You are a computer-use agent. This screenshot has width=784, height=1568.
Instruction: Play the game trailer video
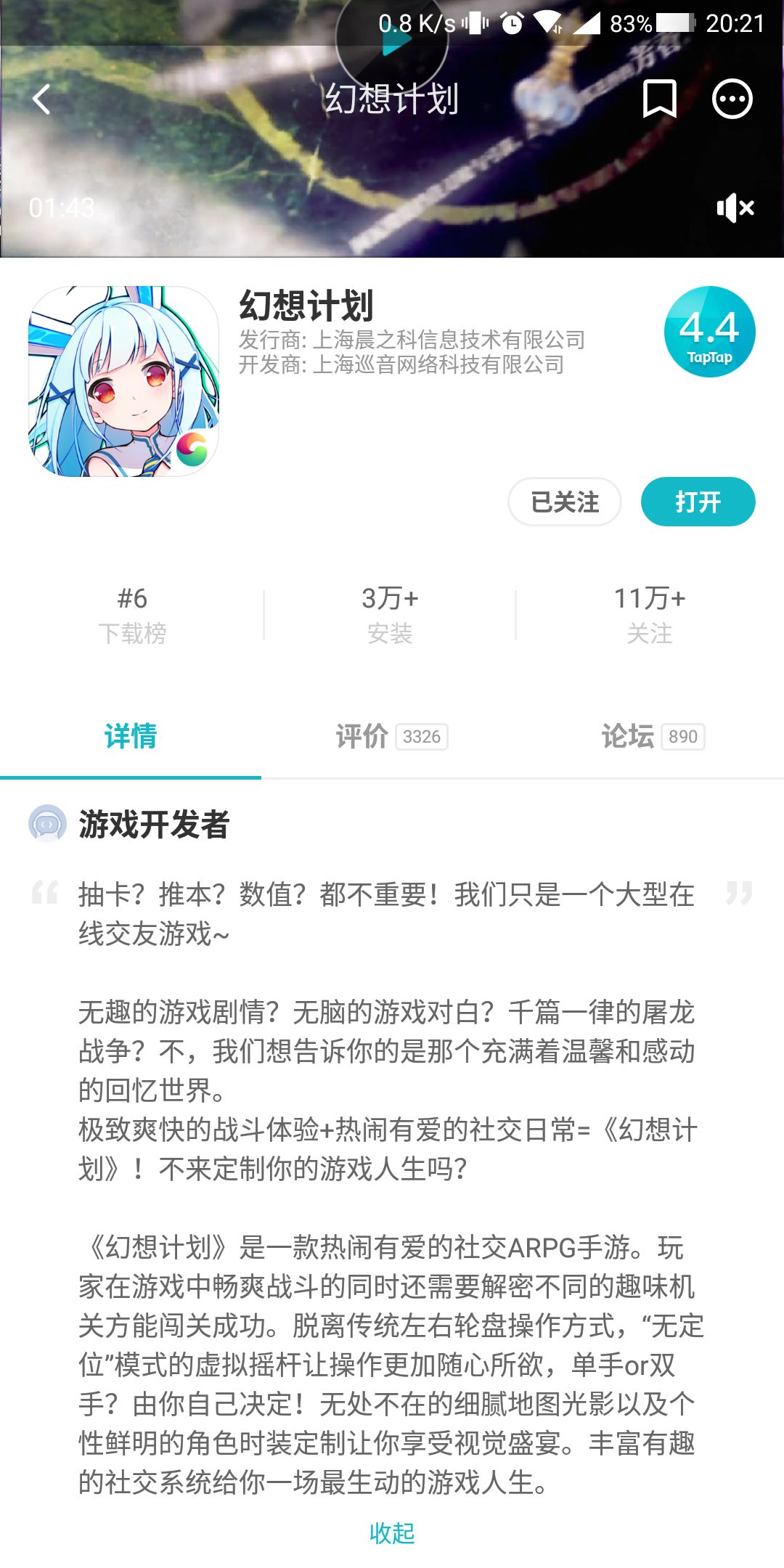tap(392, 40)
